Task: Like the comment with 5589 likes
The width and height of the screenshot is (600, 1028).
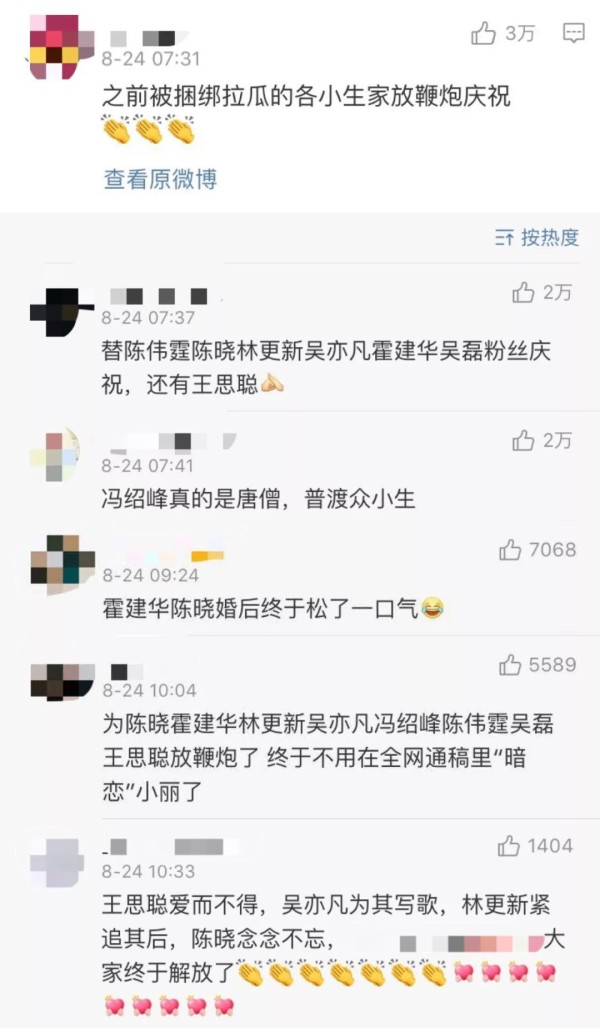Action: 511,664
